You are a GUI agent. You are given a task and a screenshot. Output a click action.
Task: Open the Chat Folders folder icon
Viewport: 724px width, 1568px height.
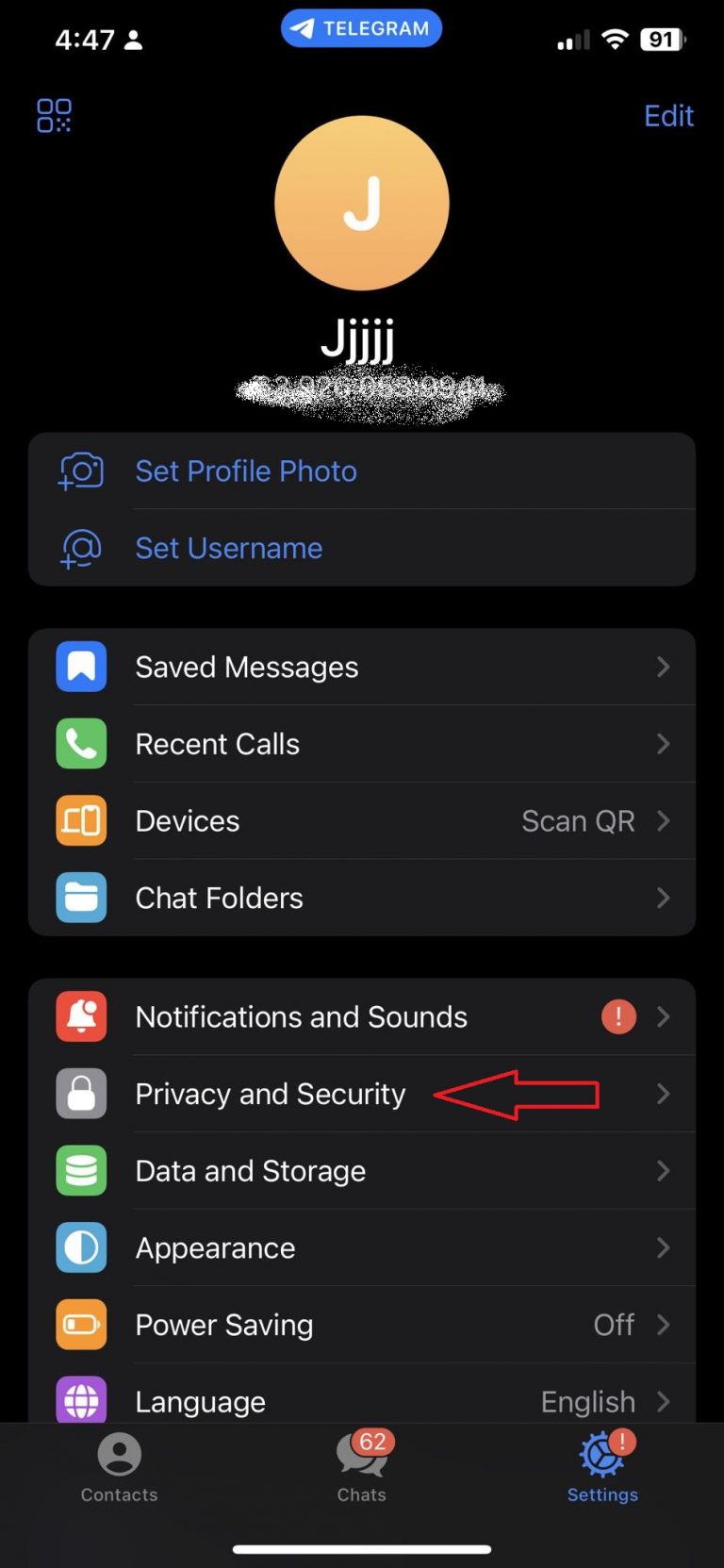[81, 898]
